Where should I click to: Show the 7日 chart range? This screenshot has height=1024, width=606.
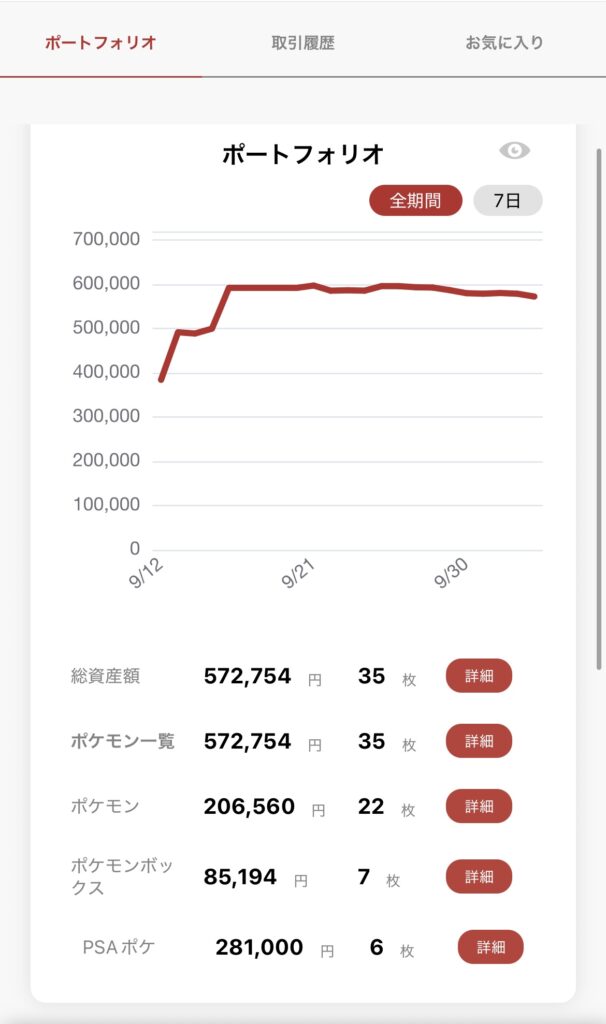click(x=507, y=200)
